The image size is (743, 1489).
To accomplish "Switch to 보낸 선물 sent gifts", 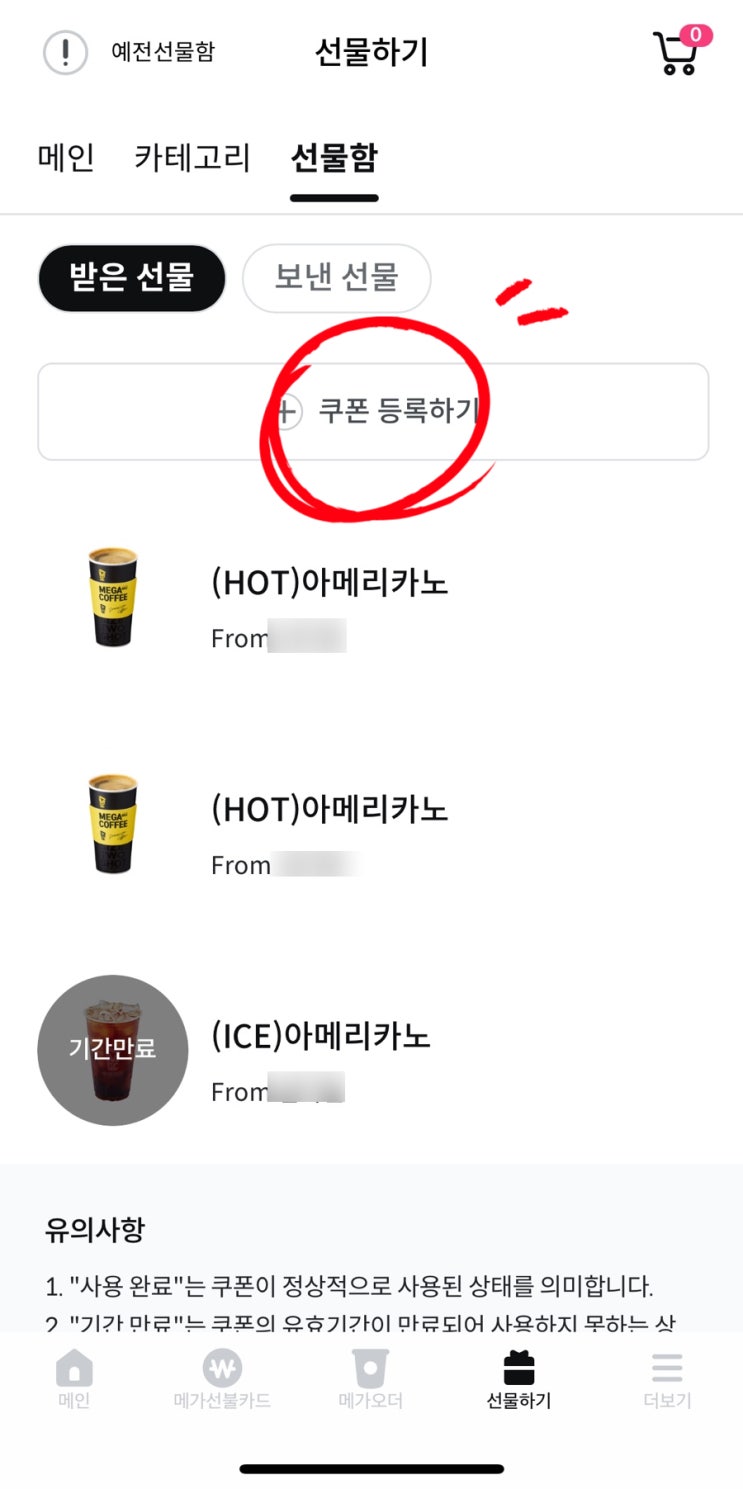I will (337, 278).
